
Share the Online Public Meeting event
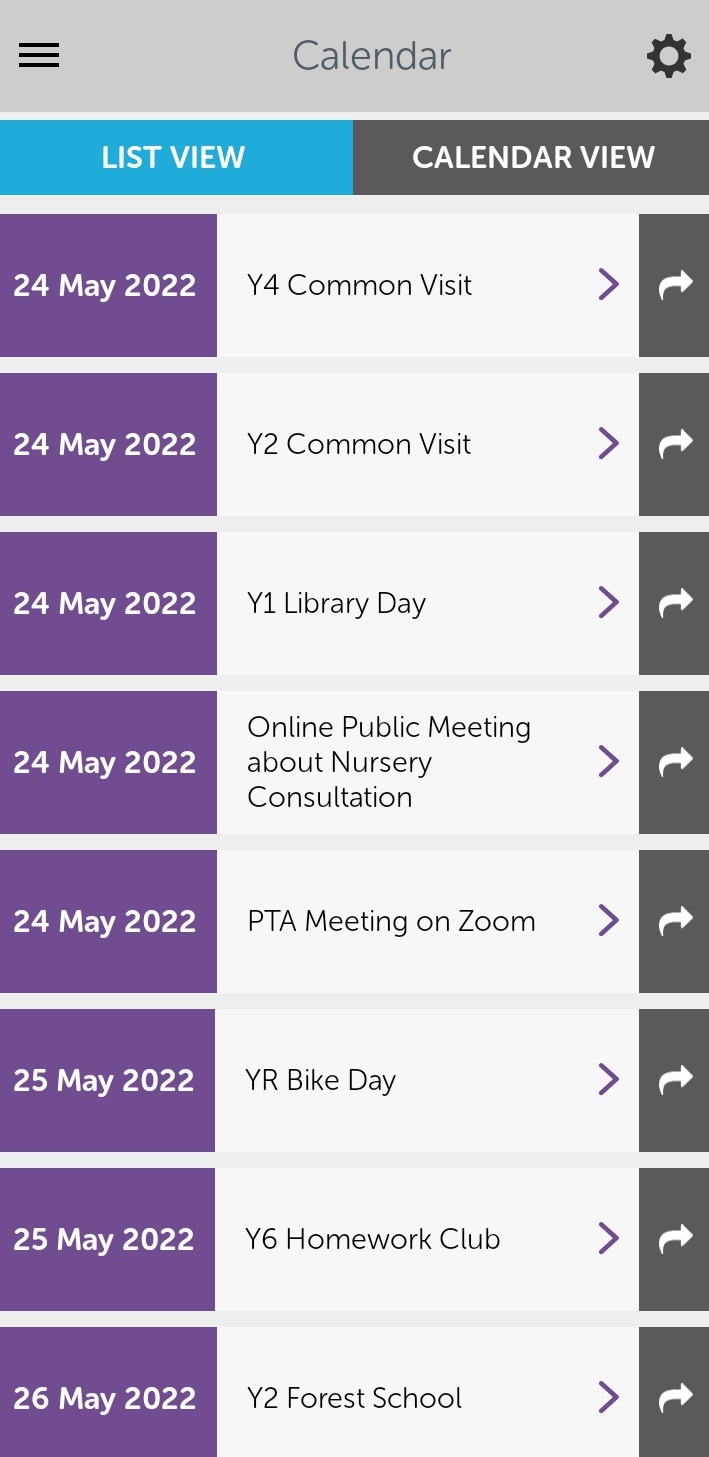(x=675, y=762)
